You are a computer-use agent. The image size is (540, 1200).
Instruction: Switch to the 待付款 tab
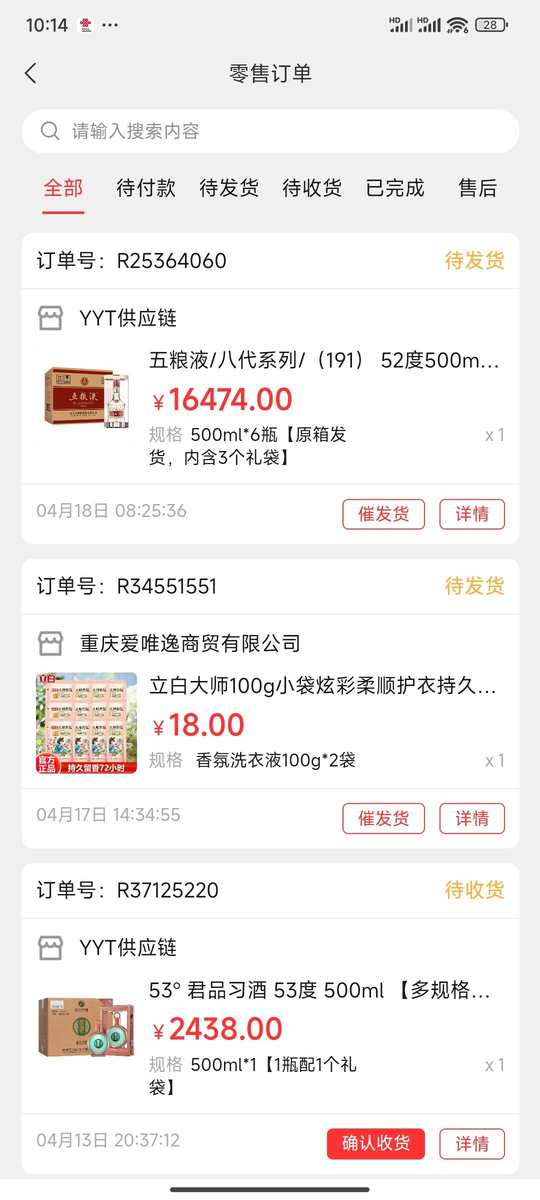146,188
